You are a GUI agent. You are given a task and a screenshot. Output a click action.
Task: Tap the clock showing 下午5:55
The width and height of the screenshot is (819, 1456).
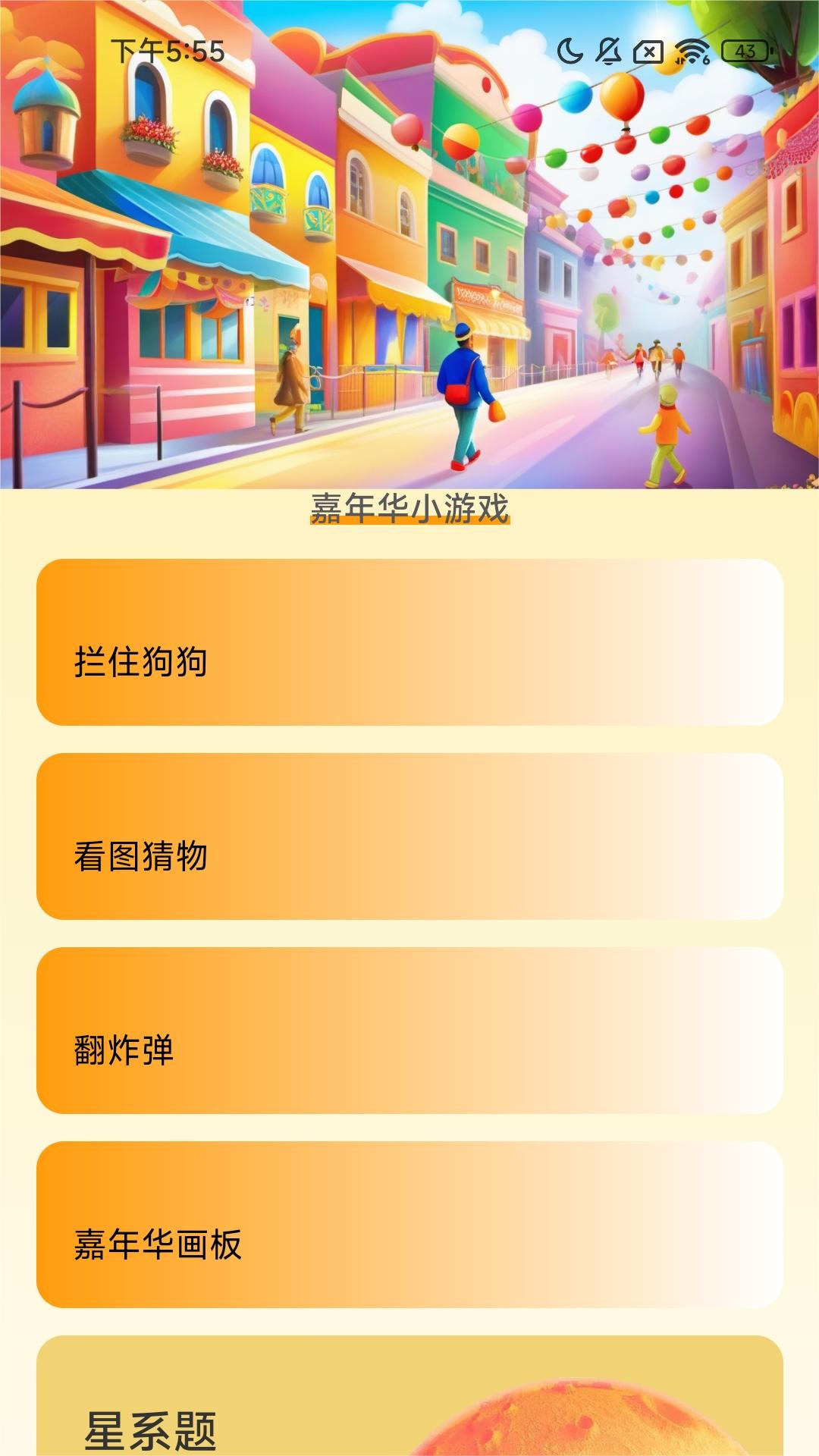(167, 50)
